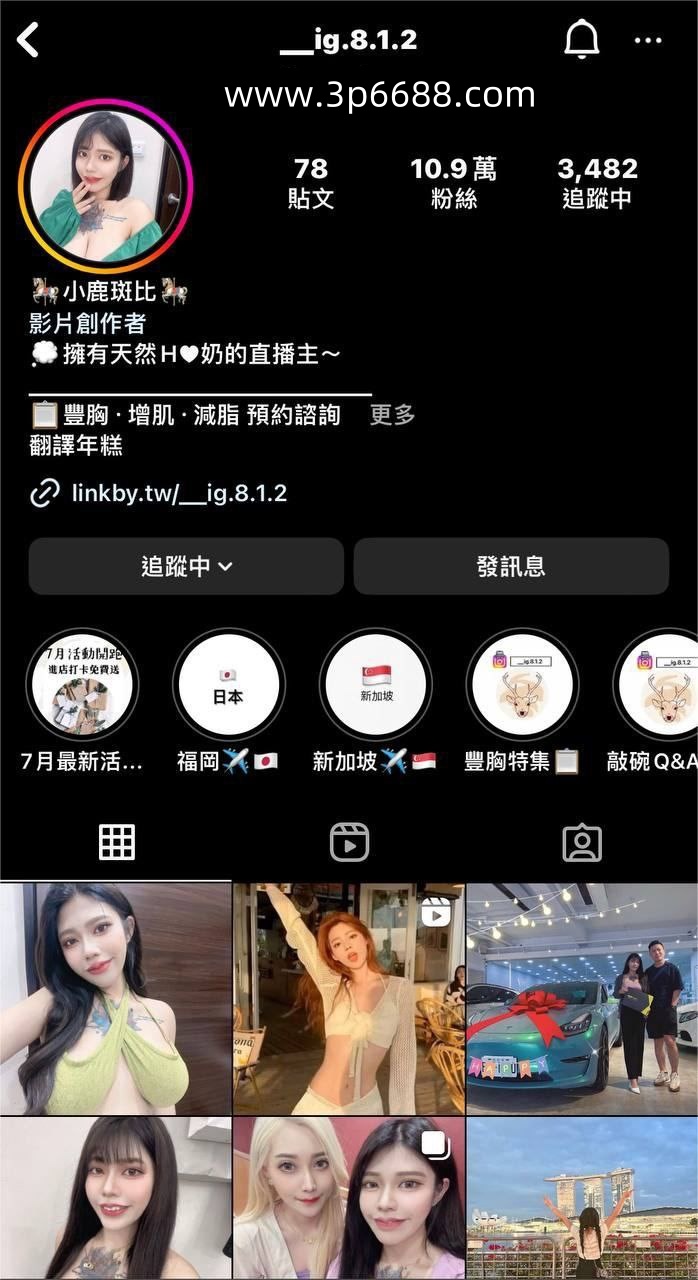The height and width of the screenshot is (1280, 698).
Task: Tap the 追蹤中 following dropdown button
Action: click(x=186, y=566)
